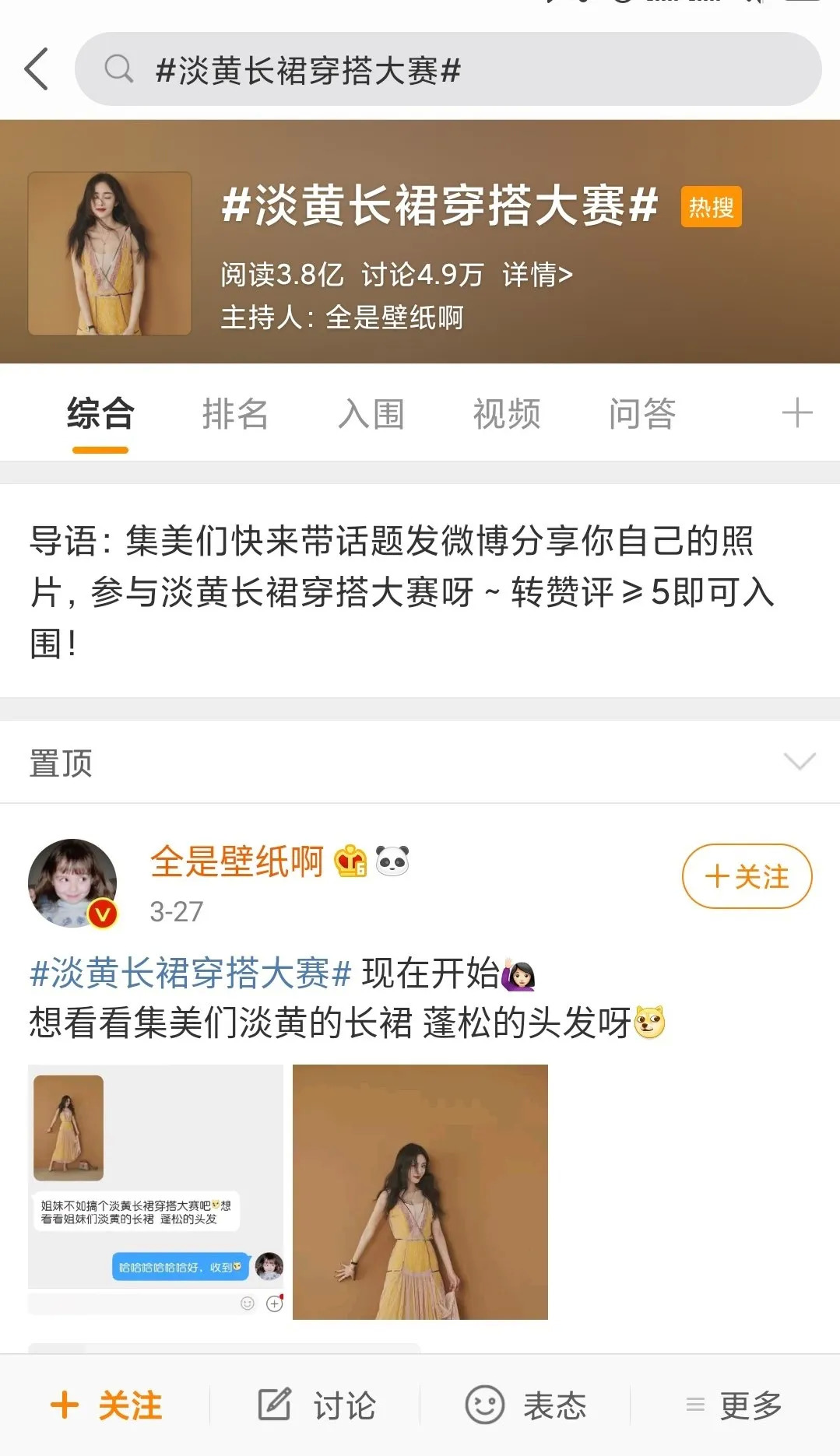Screen dimensions: 840x1456
Task: Tap the plus icon beside the tabs
Action: [796, 412]
